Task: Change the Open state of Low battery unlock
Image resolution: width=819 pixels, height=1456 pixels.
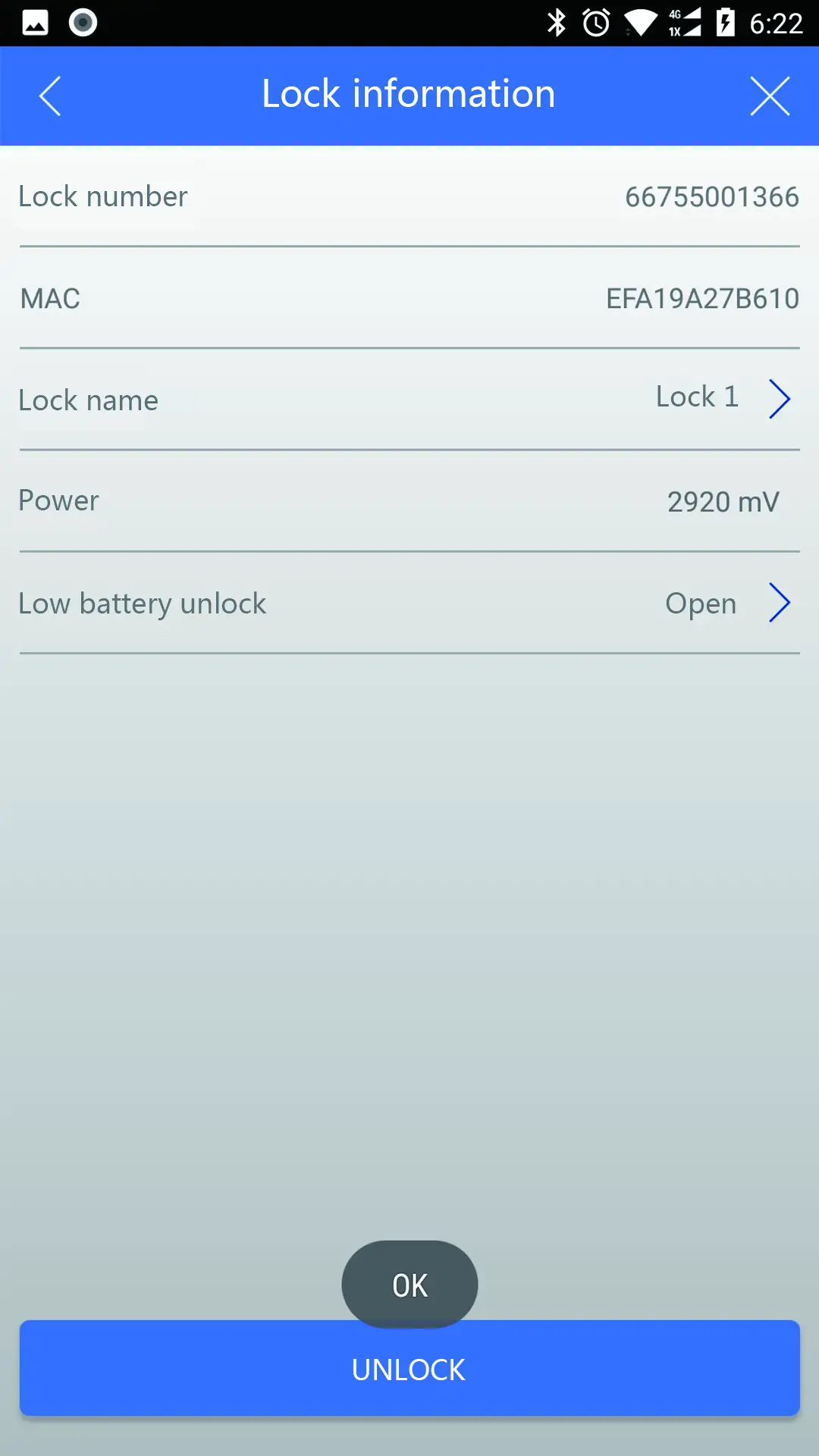Action: click(699, 603)
